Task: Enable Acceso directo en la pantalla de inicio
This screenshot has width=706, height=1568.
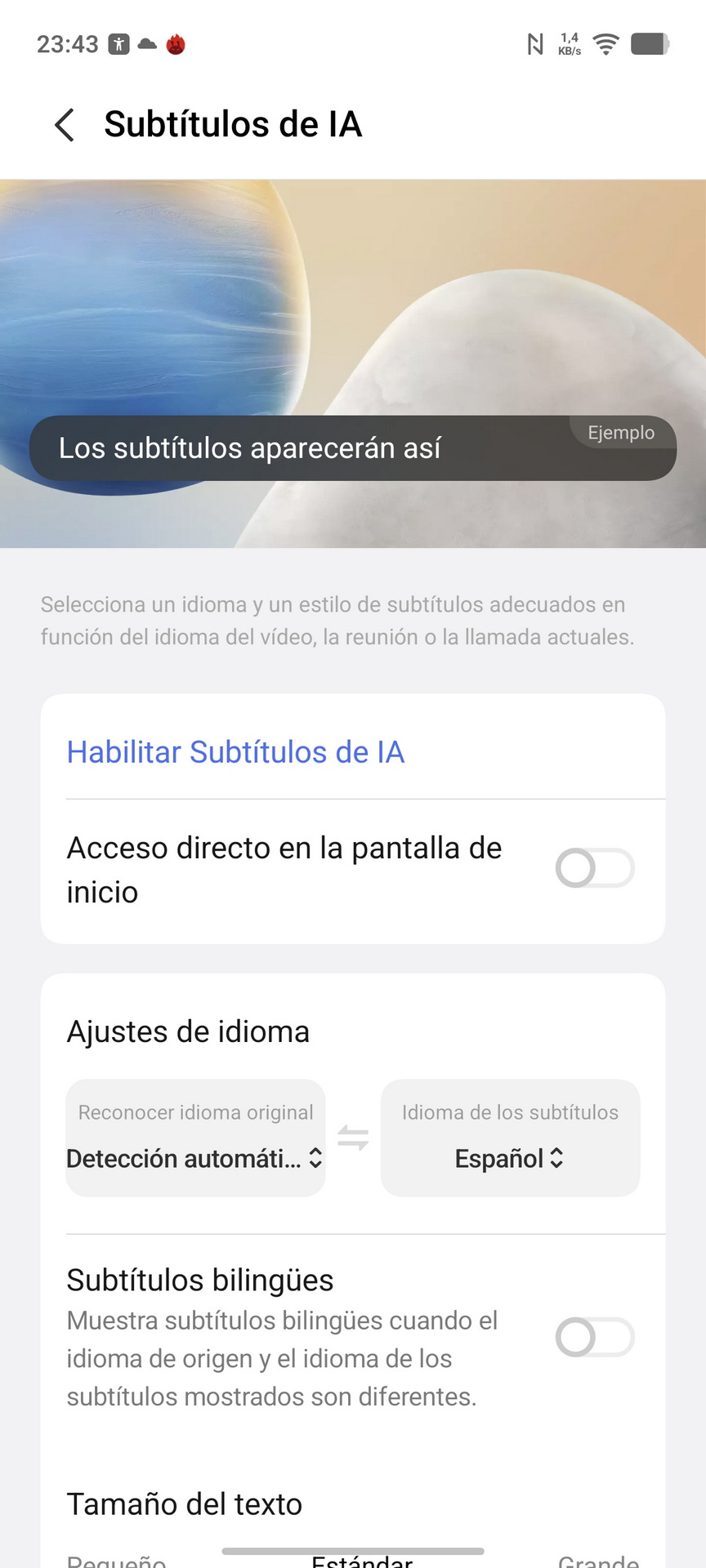Action: tap(594, 868)
